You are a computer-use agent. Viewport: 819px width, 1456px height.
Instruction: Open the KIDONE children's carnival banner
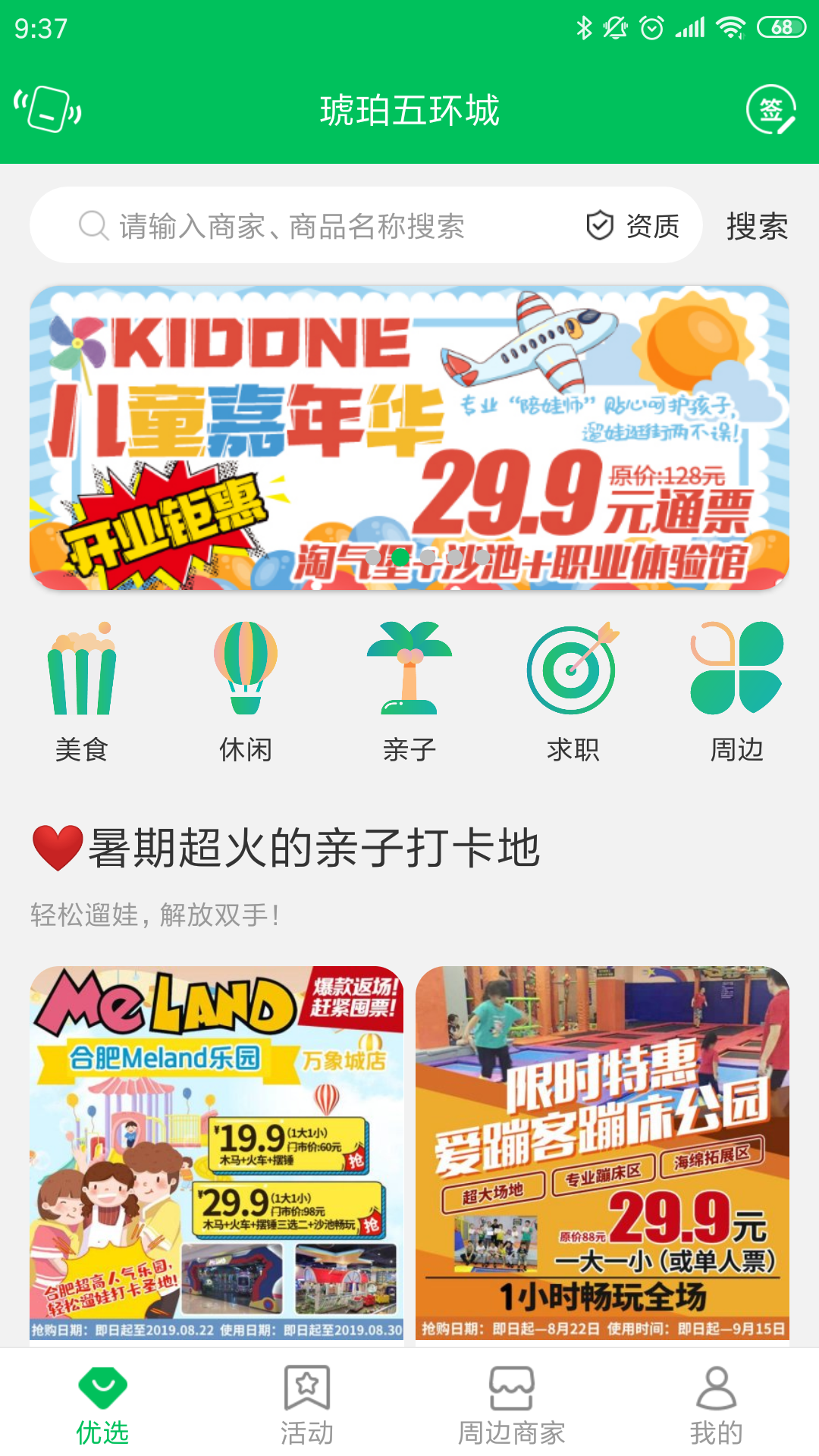(409, 438)
